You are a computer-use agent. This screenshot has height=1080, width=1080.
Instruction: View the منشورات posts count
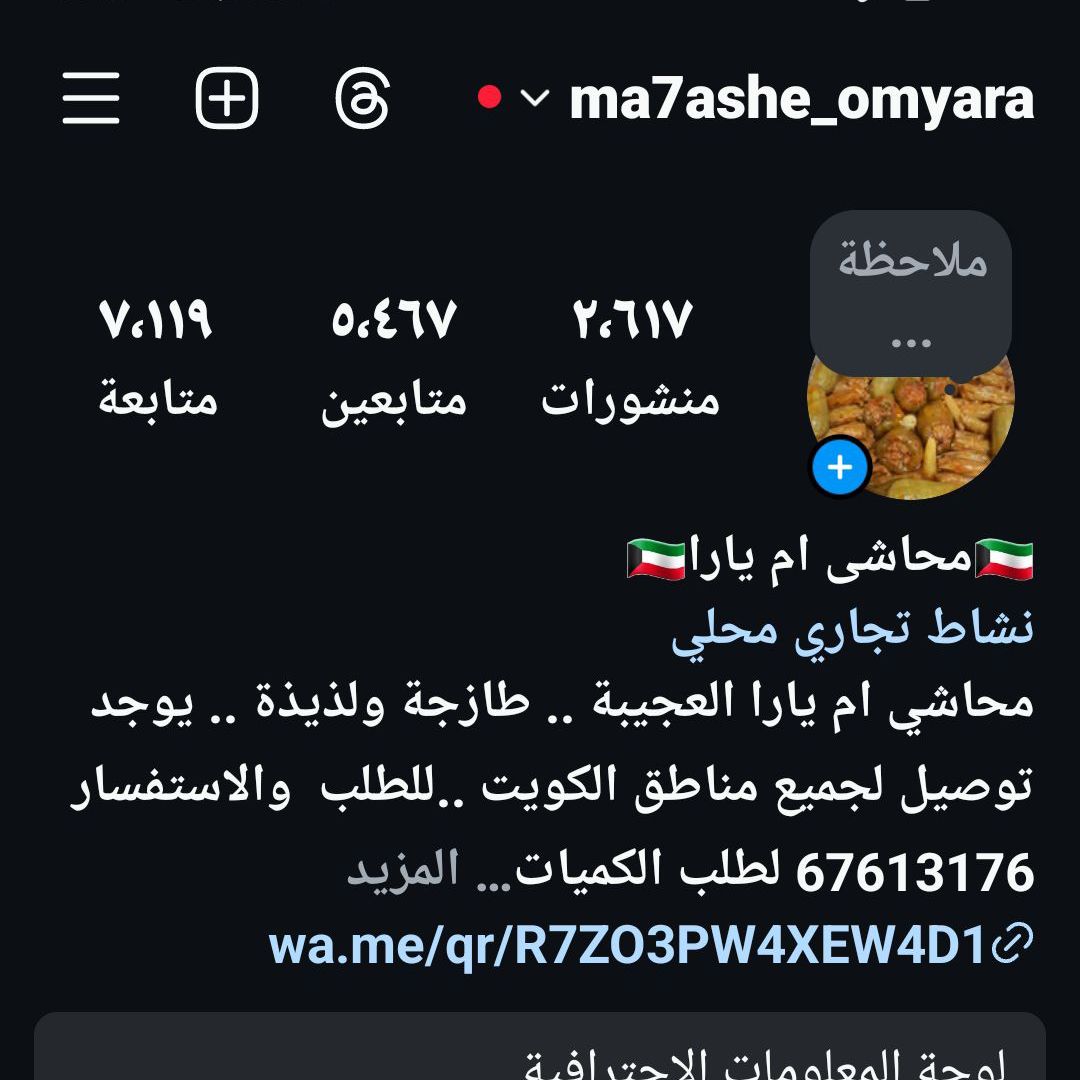pyautogui.click(x=630, y=358)
